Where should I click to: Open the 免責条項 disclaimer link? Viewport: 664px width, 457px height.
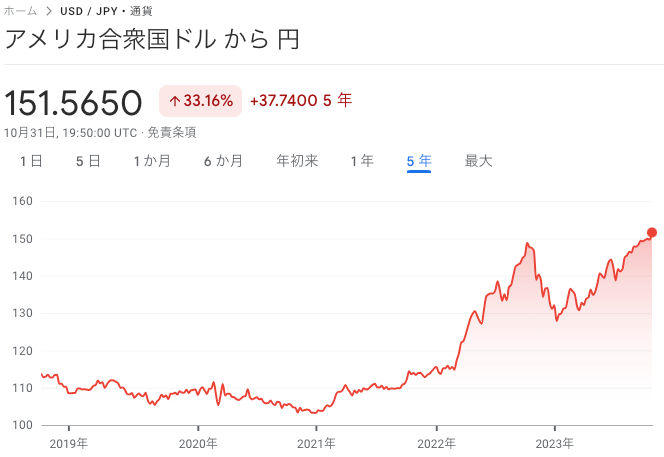[172, 132]
